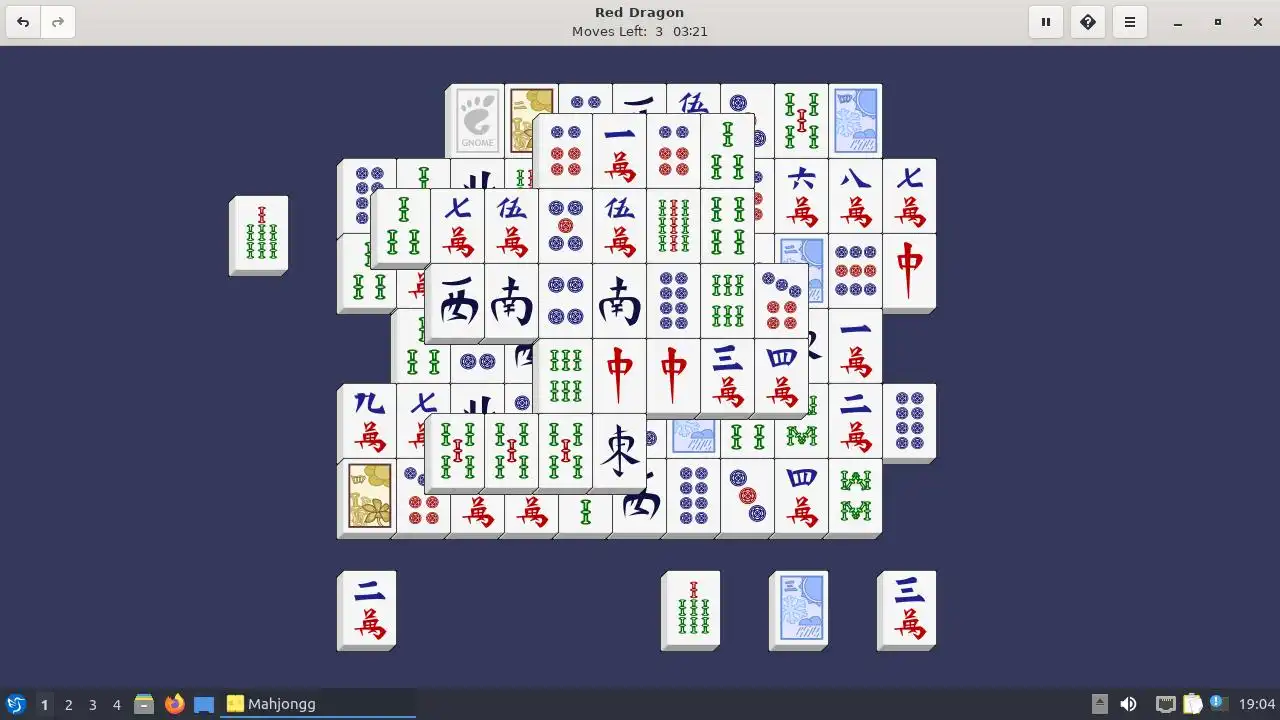Viewport: 1280px width, 720px height.
Task: Click the Mahjongg taskbar entry
Action: click(x=318, y=704)
